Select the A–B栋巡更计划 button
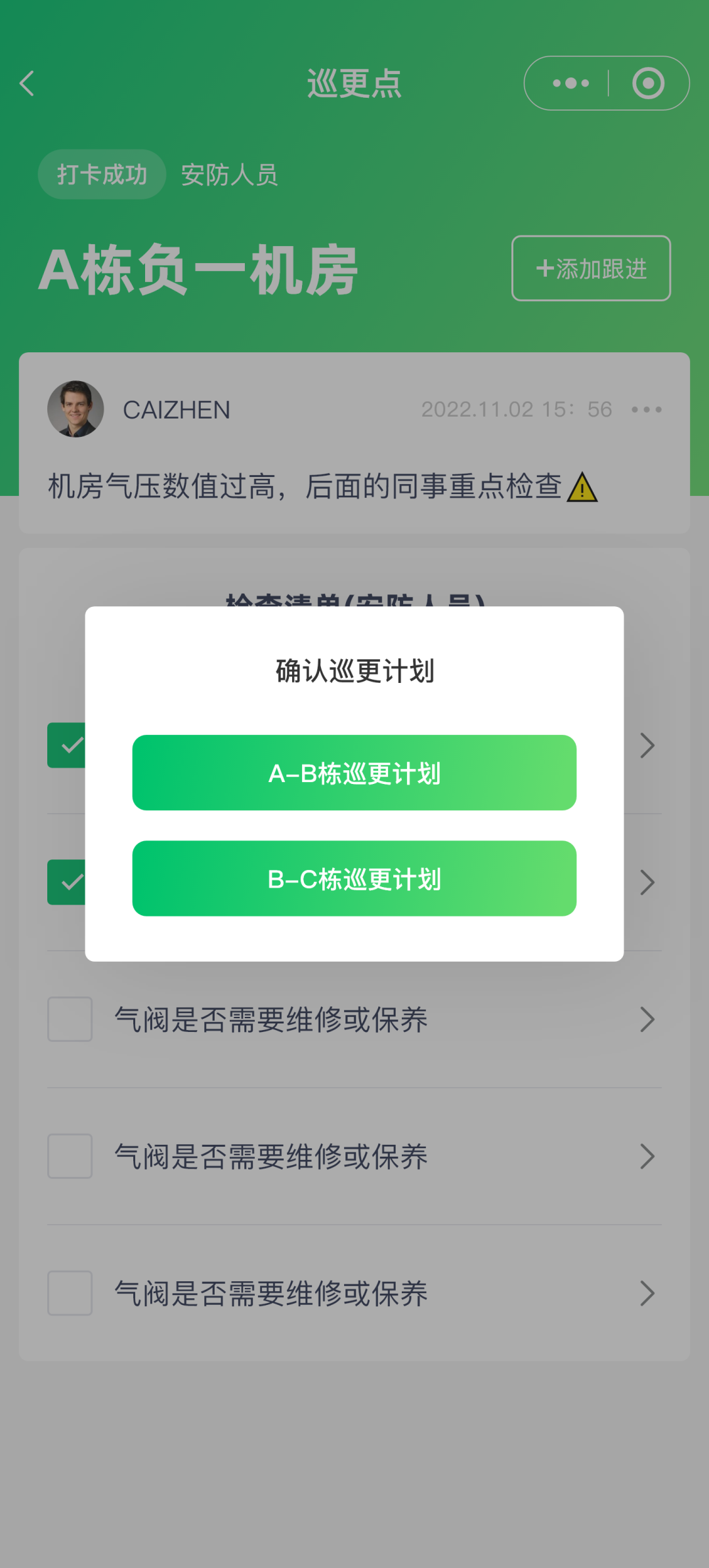The height and width of the screenshot is (1568, 709). point(354,773)
